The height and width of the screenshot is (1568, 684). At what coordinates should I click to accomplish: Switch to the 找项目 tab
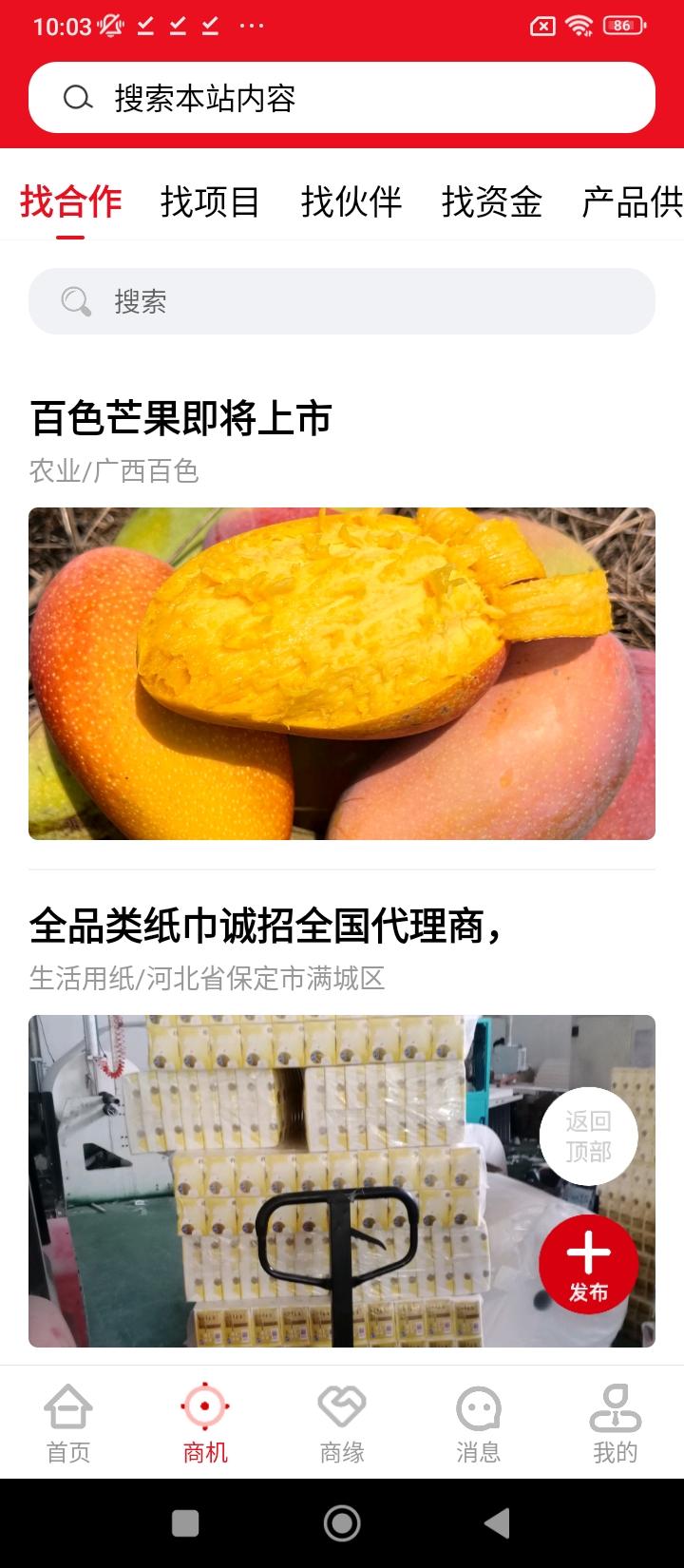[x=210, y=201]
